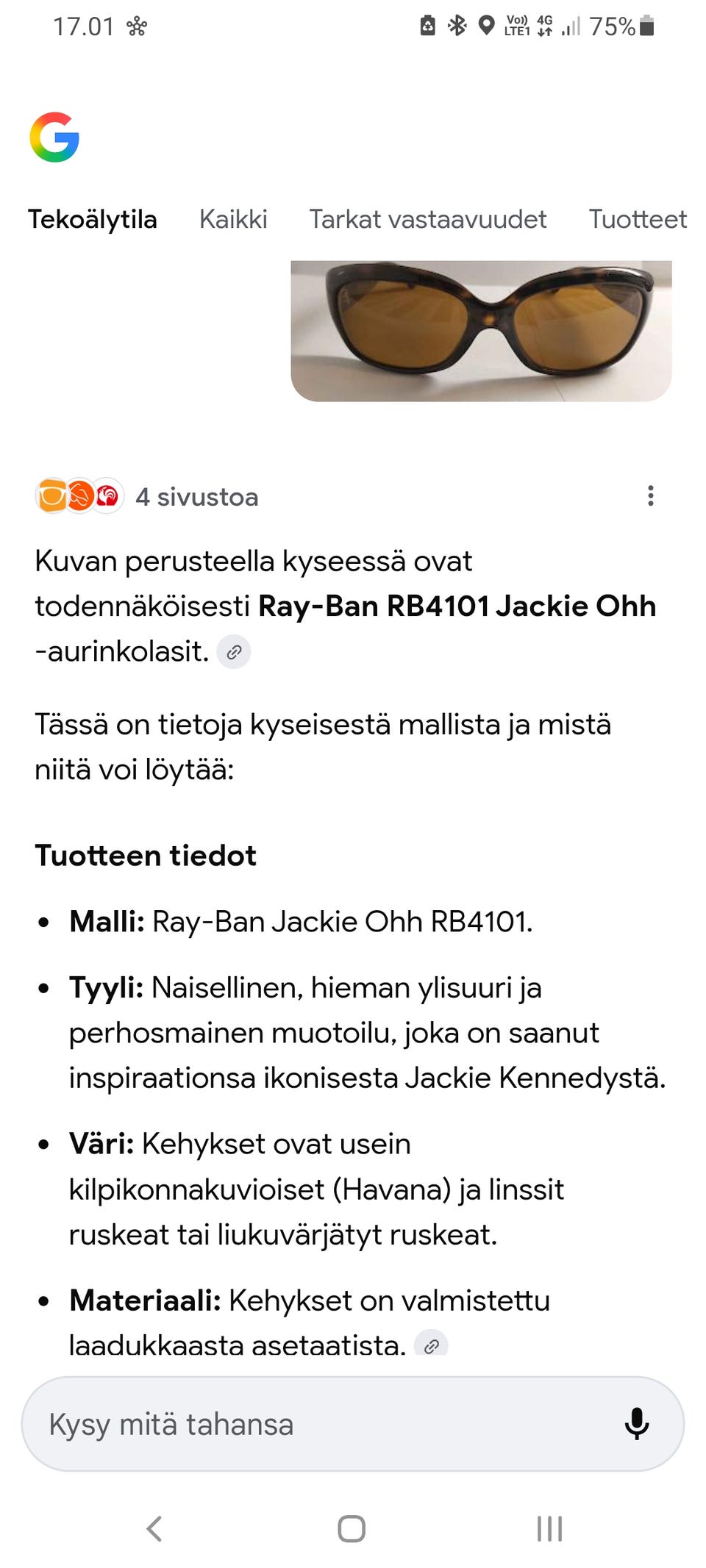Go back with the system back button
Viewport: 706px width, 1568px height.
154,1529
